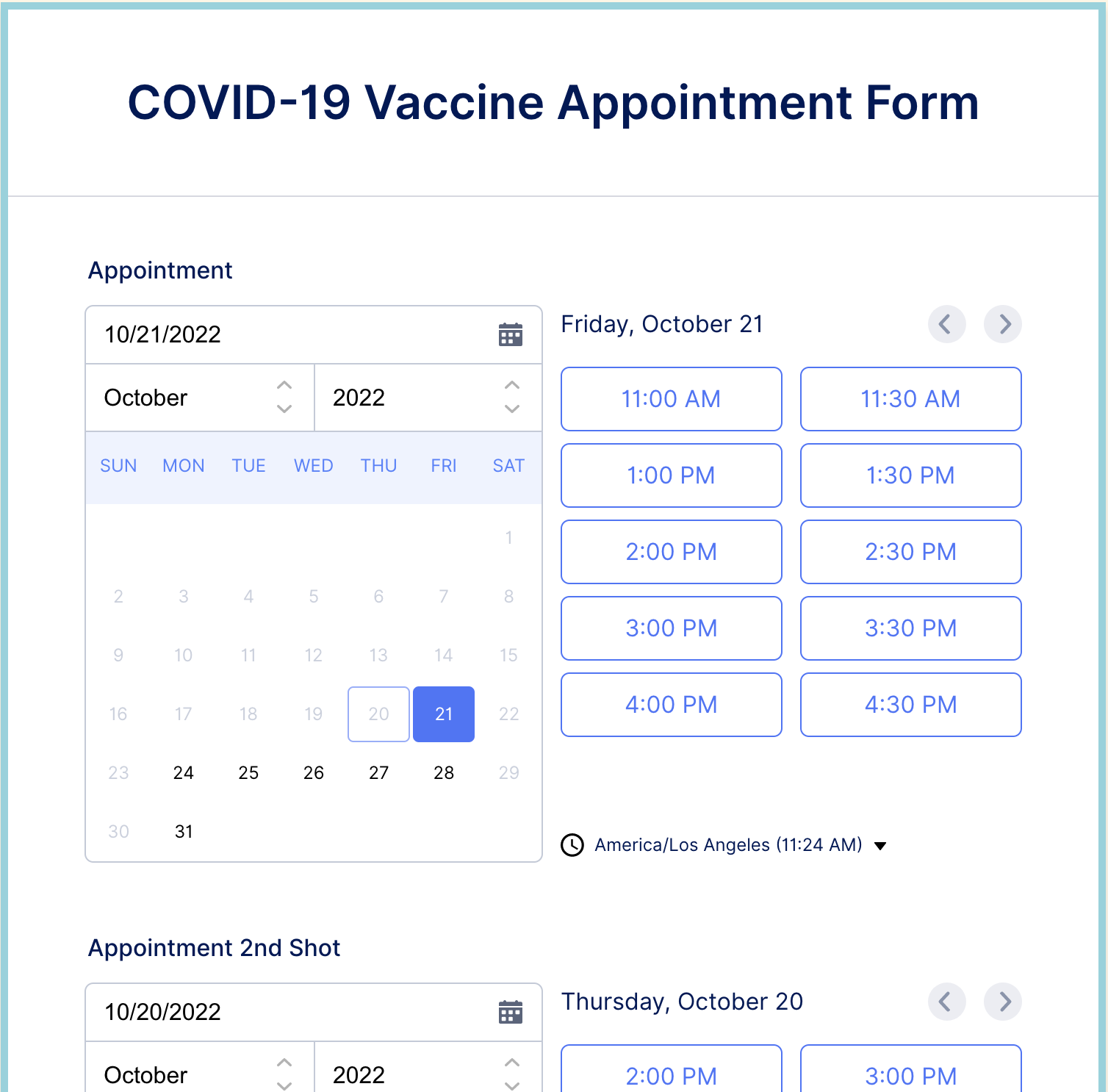Choose the 11:30 AM time slot
Viewport: 1108px width, 1092px height.
coord(910,399)
